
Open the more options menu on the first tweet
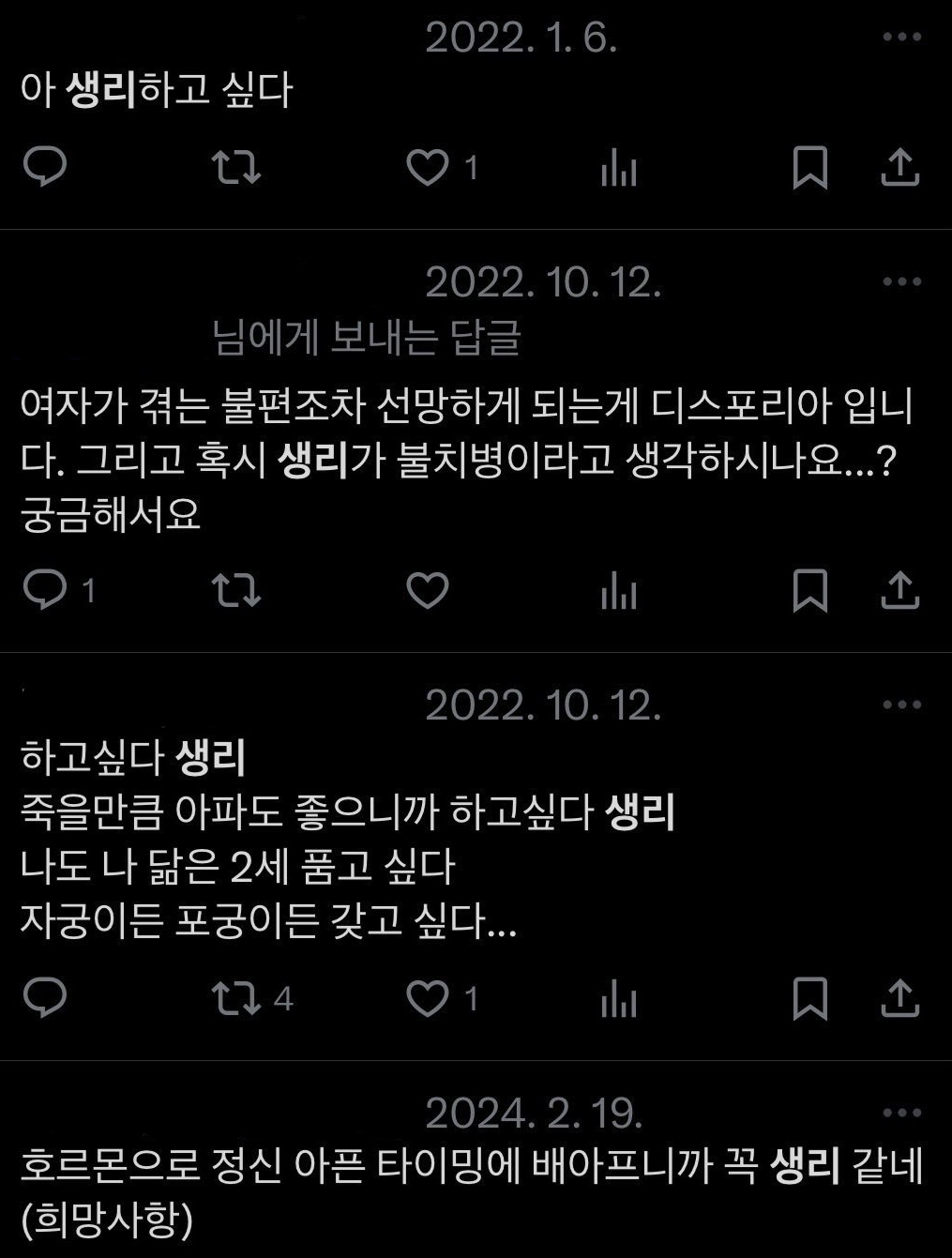click(x=903, y=36)
